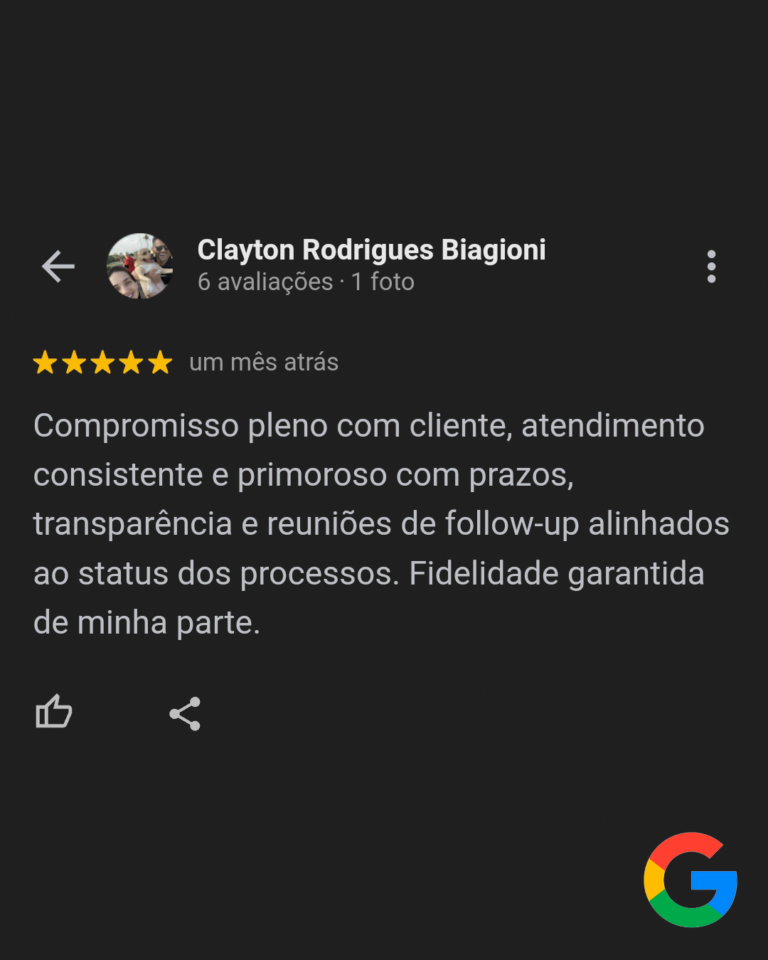This screenshot has width=768, height=960.
Task: Open Clayton's profile picture thumbnail
Action: tap(140, 266)
